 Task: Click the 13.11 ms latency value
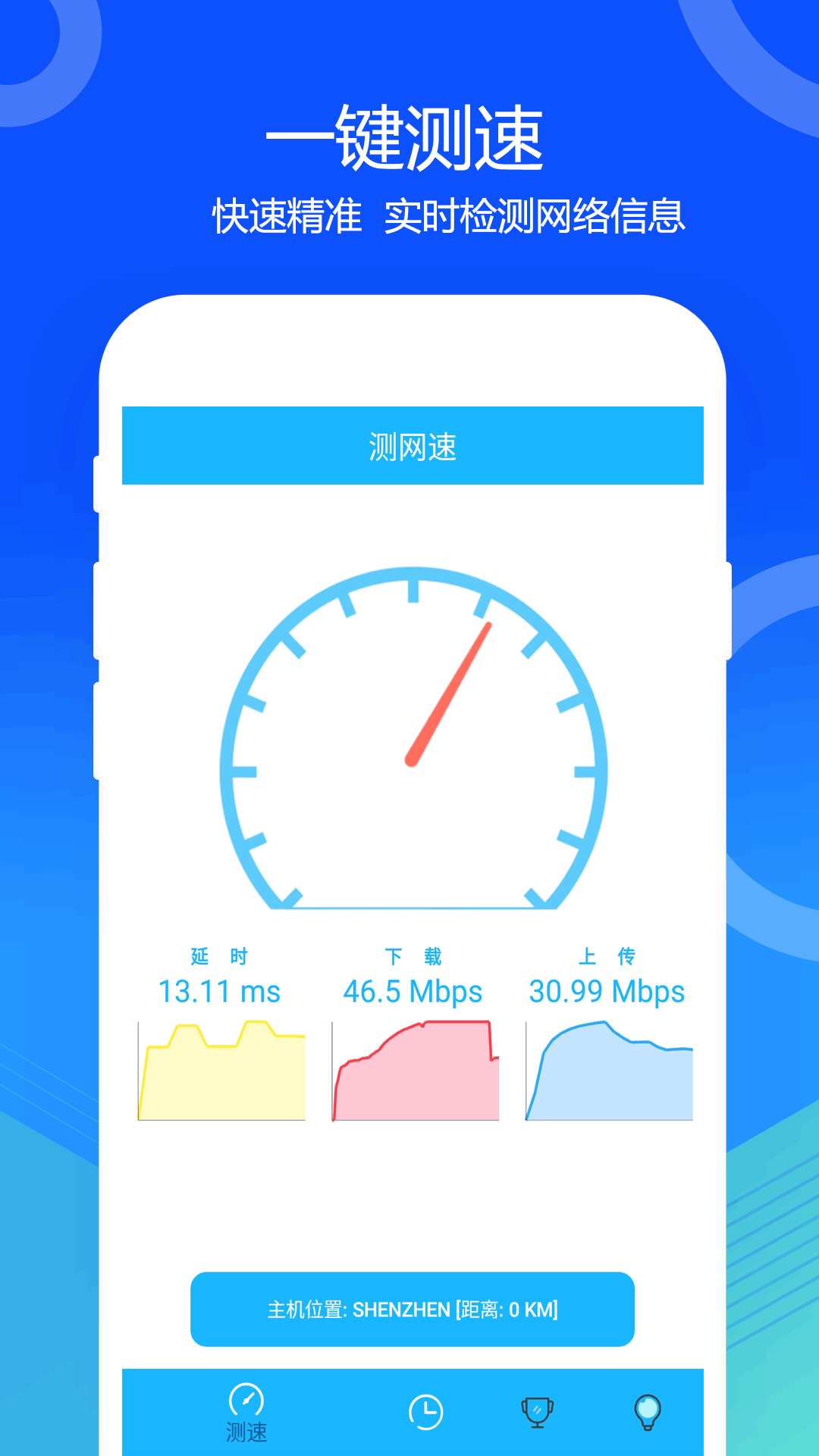pos(220,991)
